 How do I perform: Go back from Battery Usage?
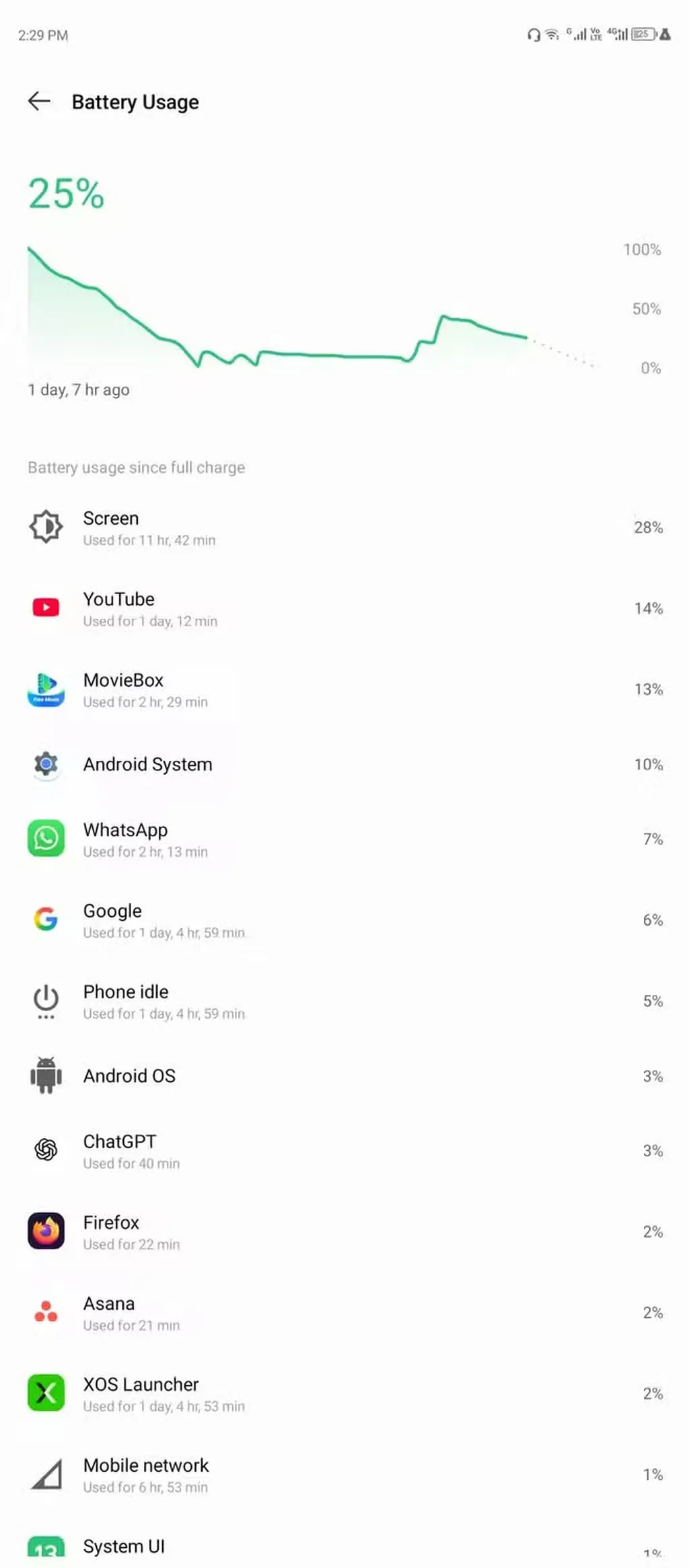39,102
